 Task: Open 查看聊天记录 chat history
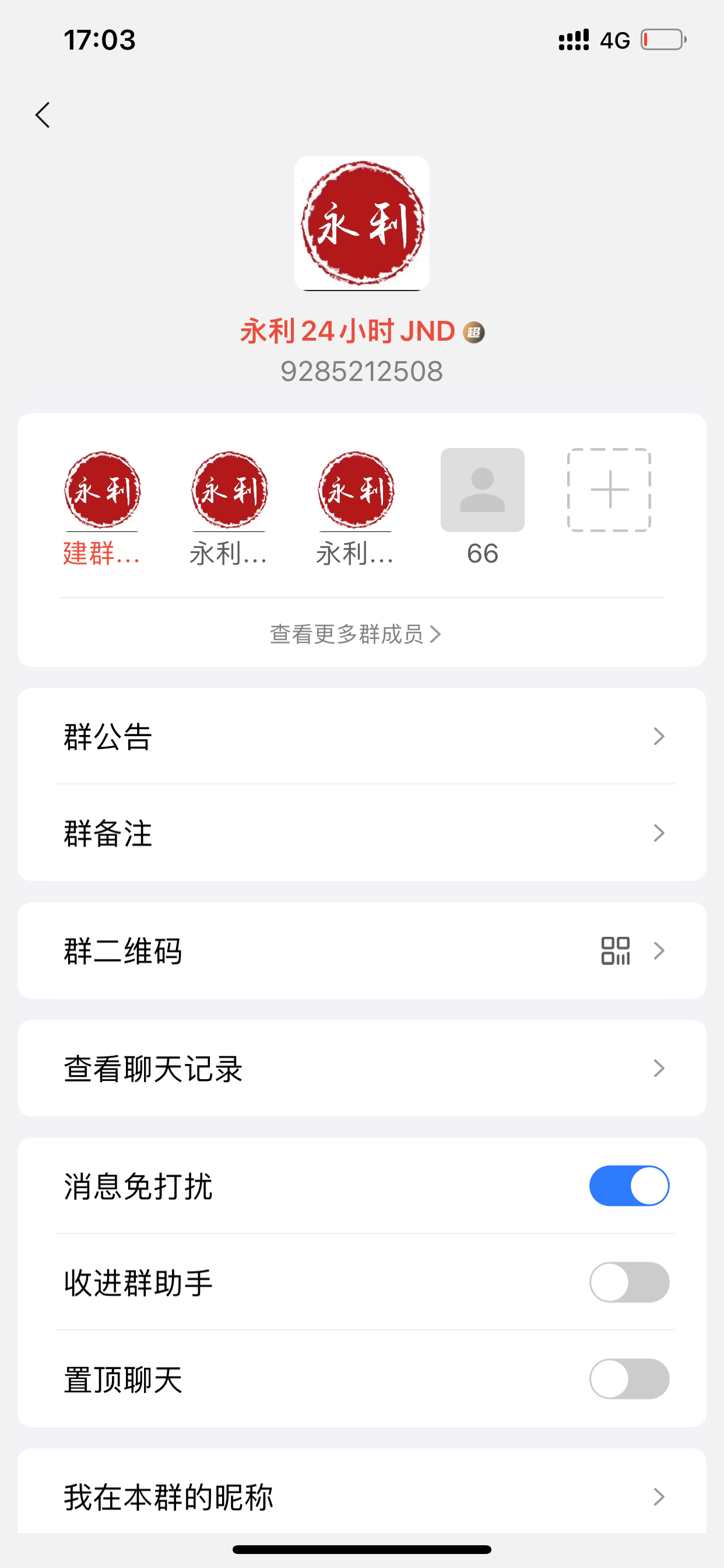(362, 1068)
